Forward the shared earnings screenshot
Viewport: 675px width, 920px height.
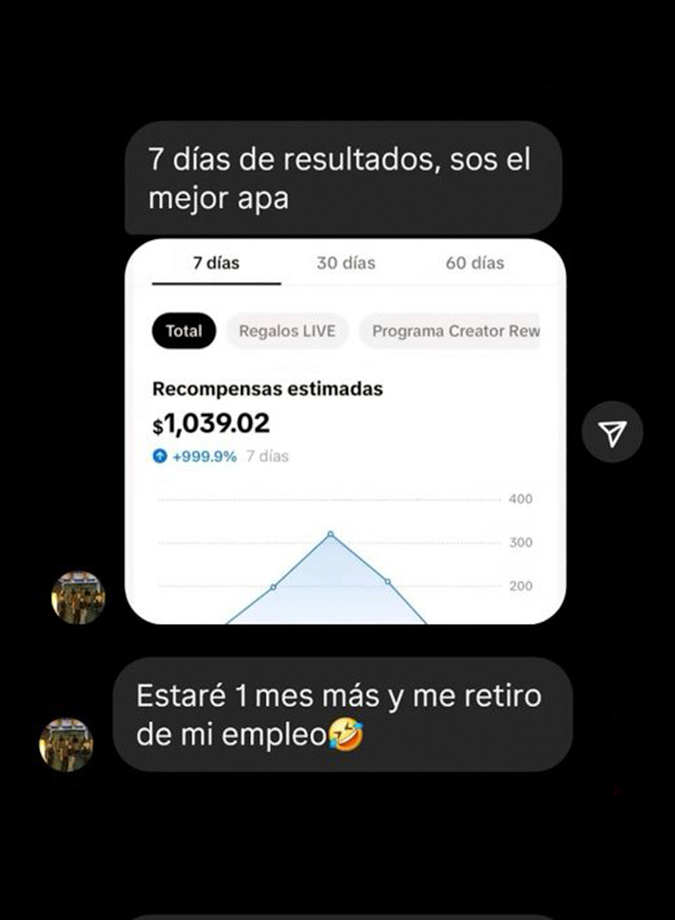pos(612,432)
